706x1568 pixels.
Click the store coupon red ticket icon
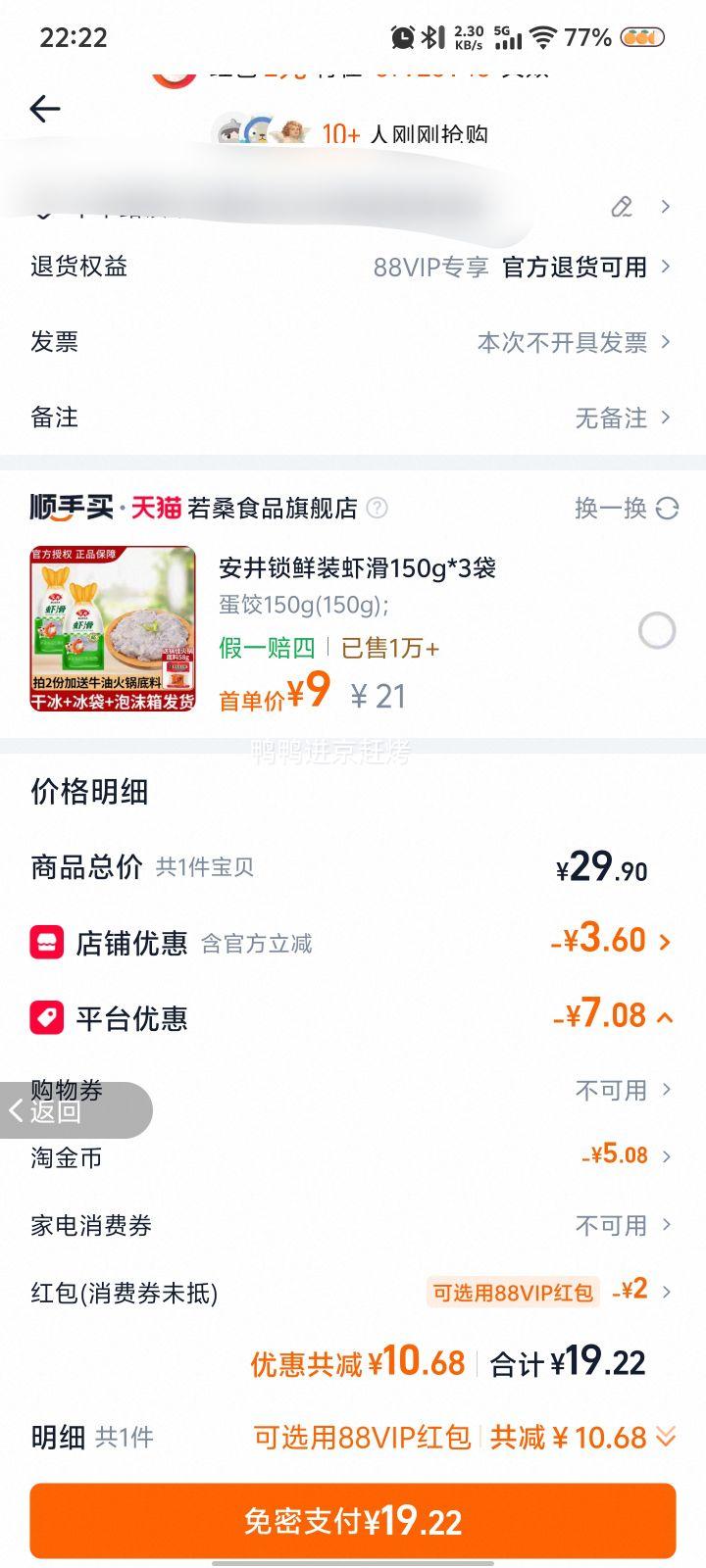pos(47,941)
